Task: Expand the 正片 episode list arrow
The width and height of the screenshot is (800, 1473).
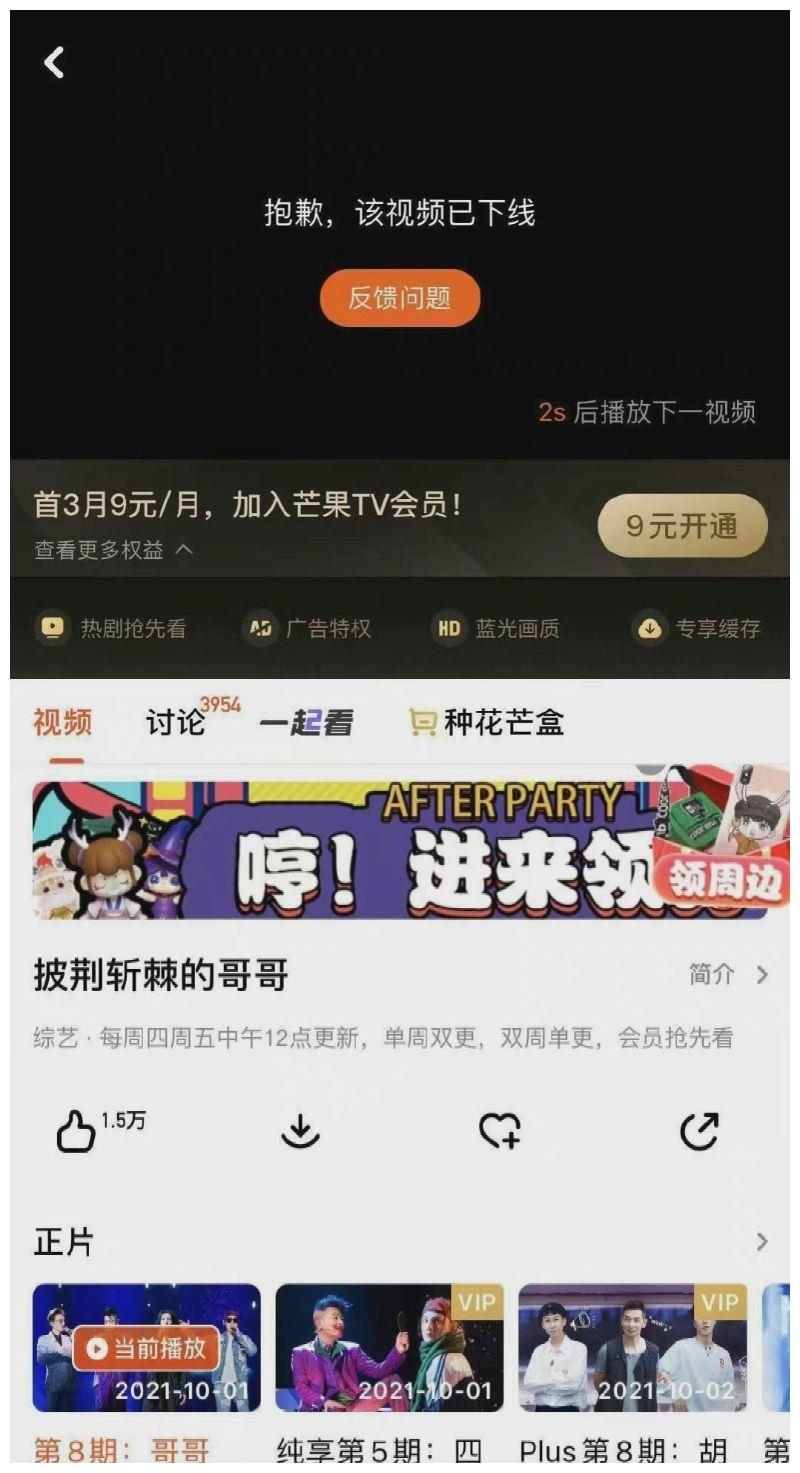Action: [x=762, y=1242]
